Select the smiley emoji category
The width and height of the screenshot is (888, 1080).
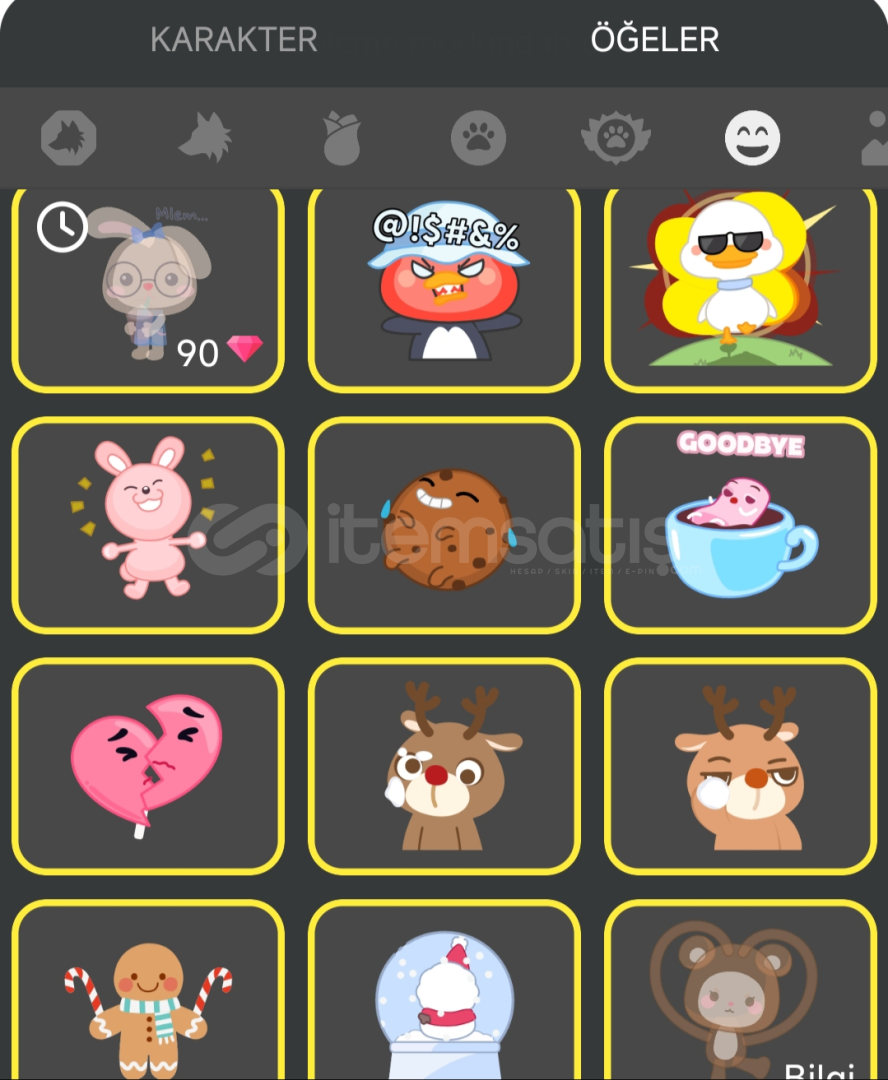pyautogui.click(x=752, y=138)
